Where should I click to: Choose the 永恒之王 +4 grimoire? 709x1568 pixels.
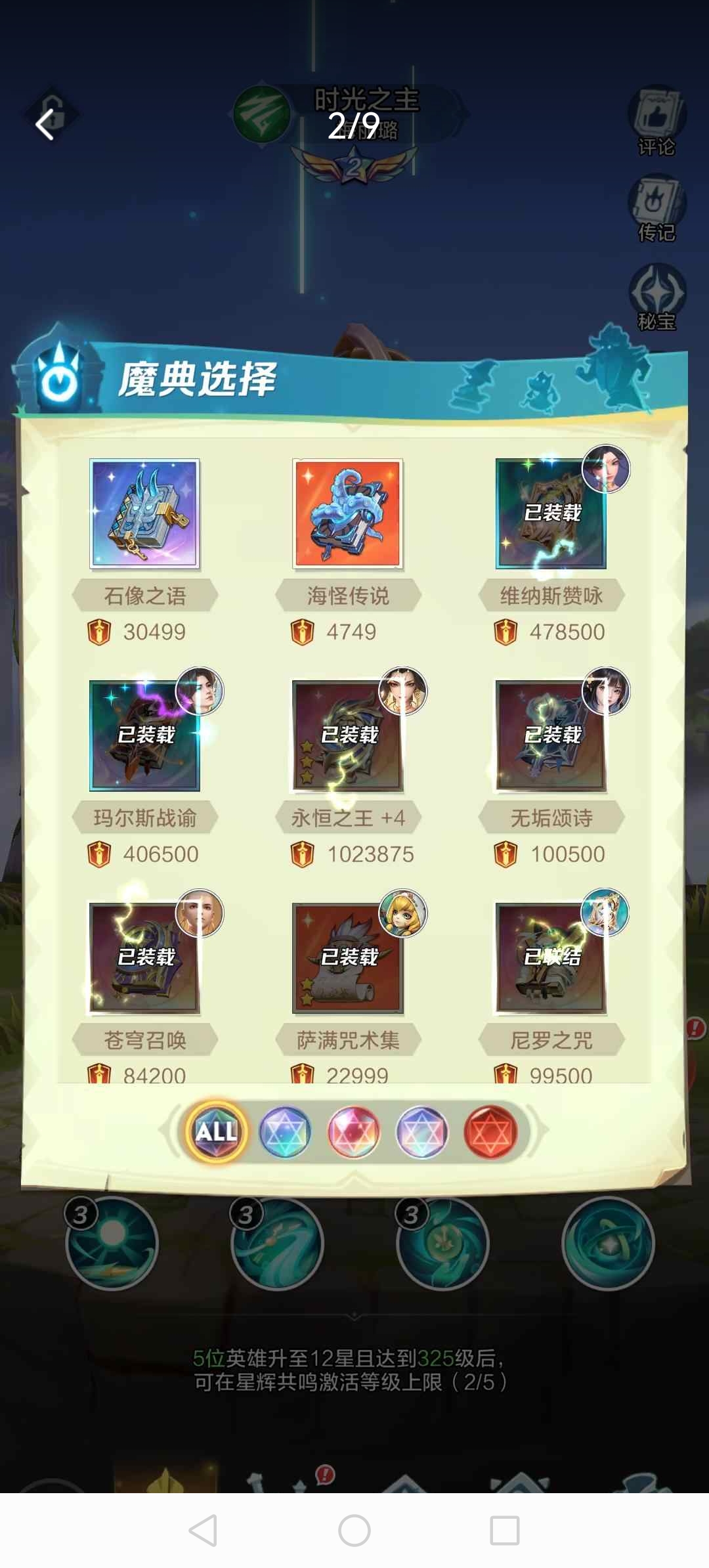point(347,735)
